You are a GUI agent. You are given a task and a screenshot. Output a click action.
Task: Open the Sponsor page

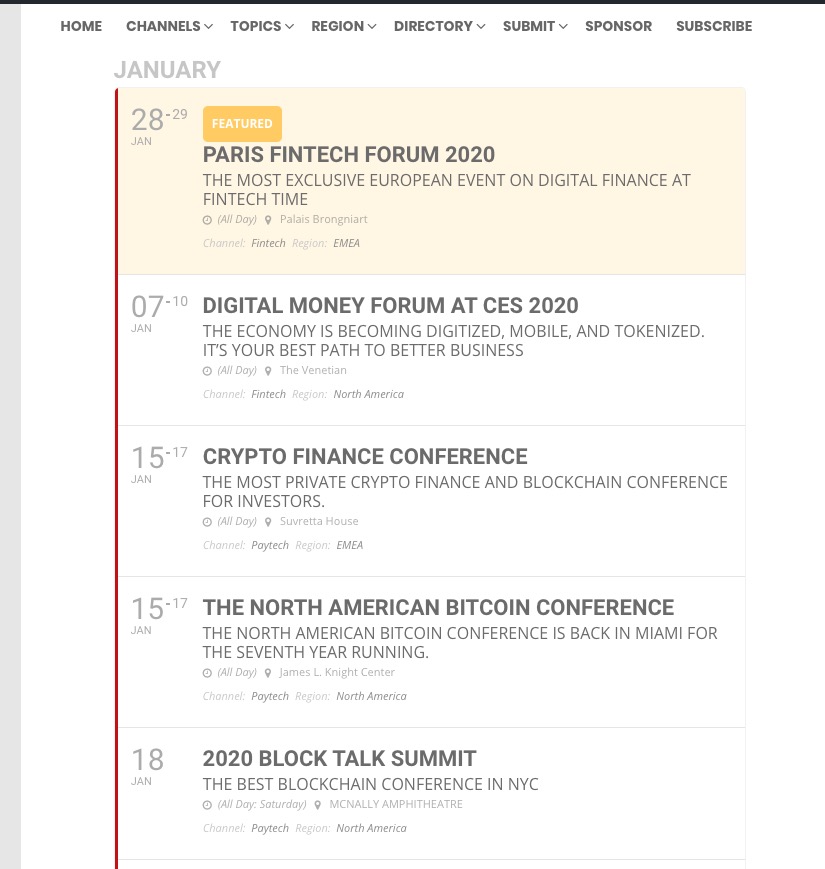coord(618,26)
